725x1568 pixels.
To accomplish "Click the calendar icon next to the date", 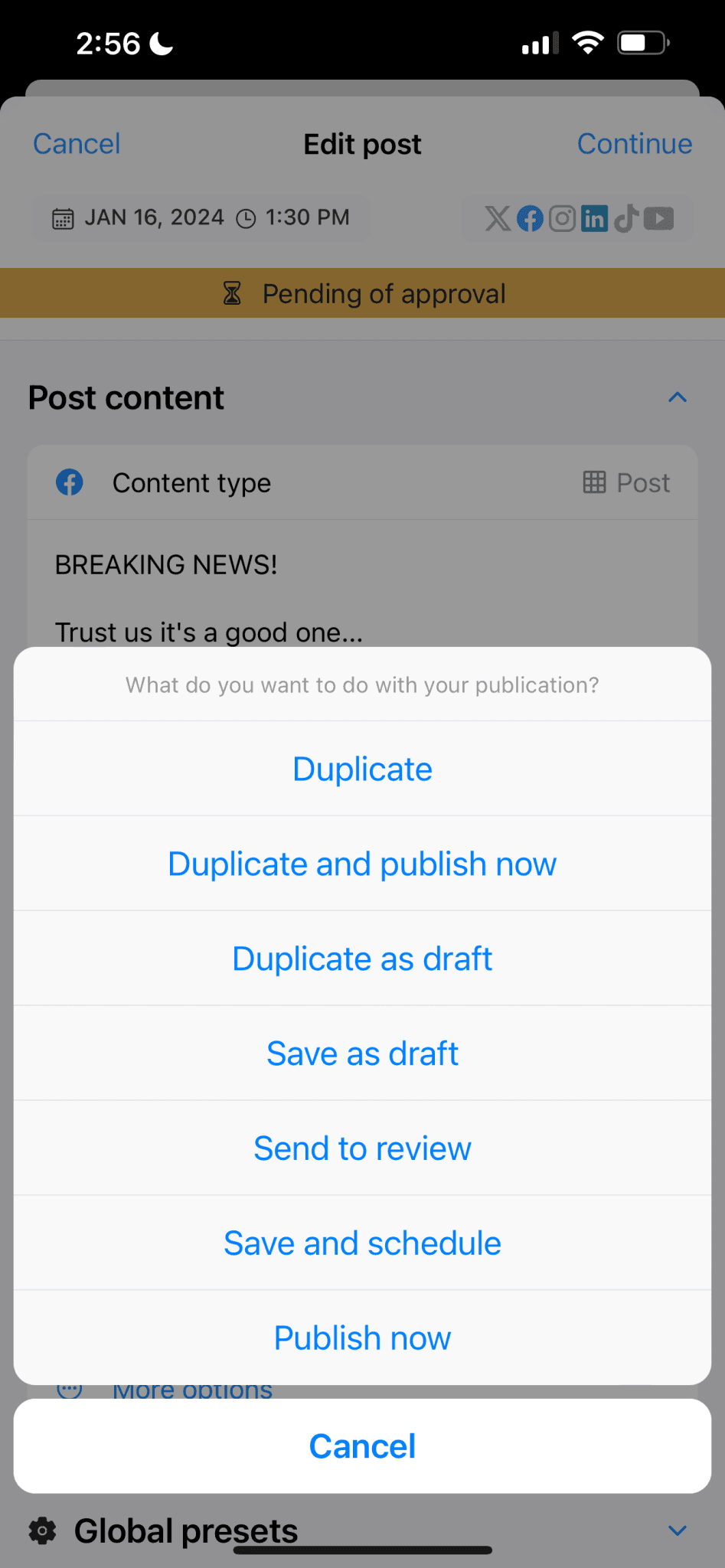I will point(63,217).
